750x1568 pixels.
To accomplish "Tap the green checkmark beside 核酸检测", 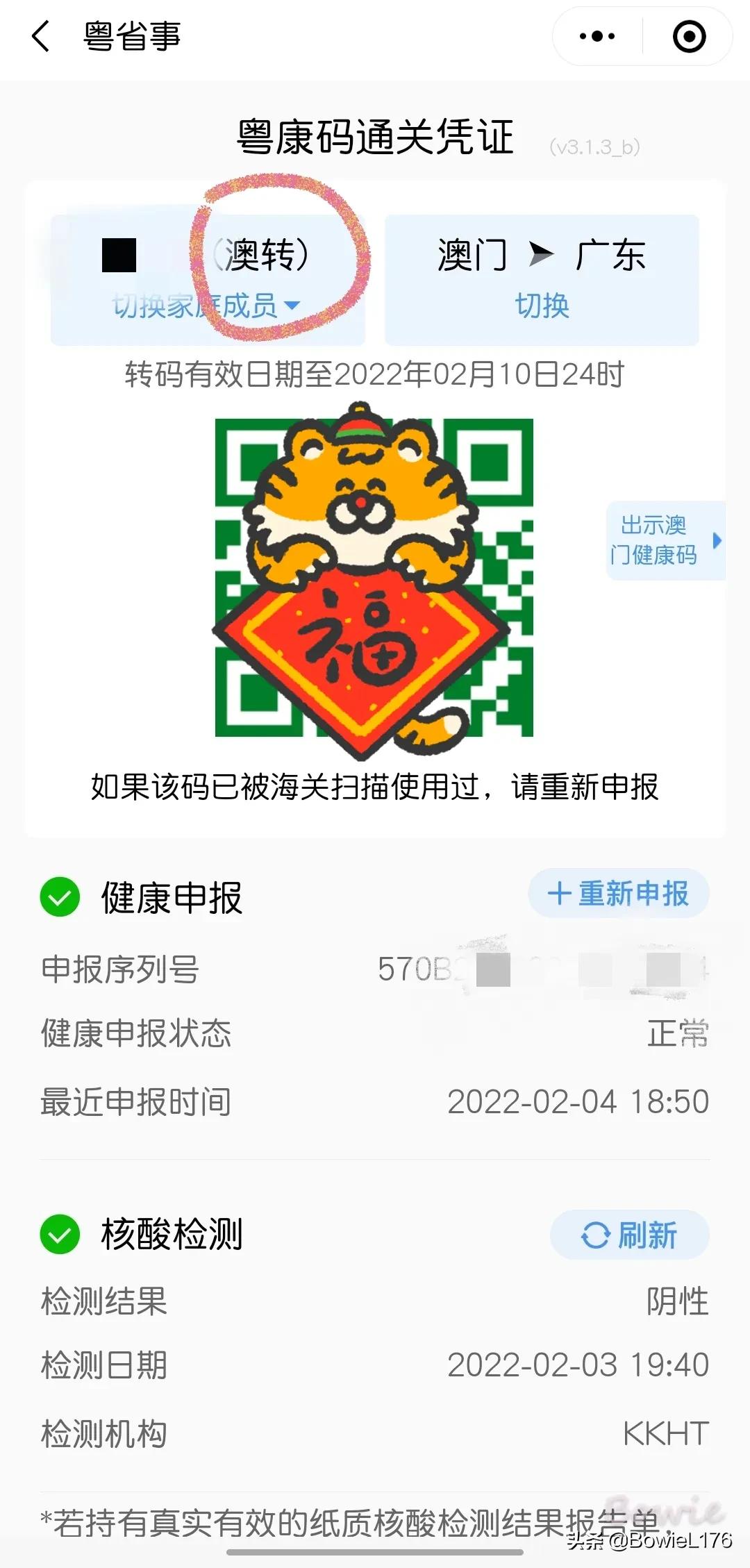I will point(60,1236).
